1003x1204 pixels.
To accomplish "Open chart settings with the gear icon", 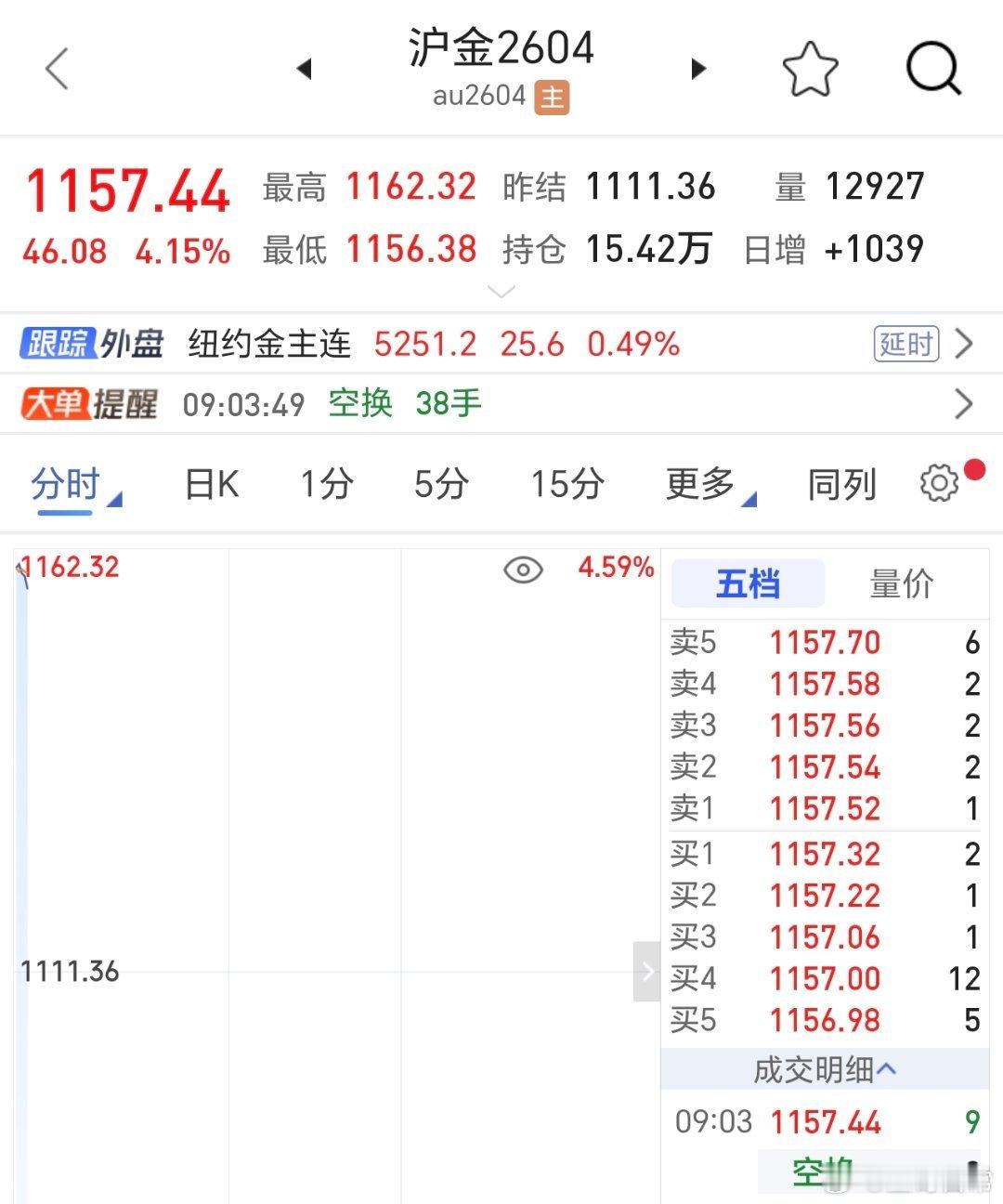I will click(939, 483).
